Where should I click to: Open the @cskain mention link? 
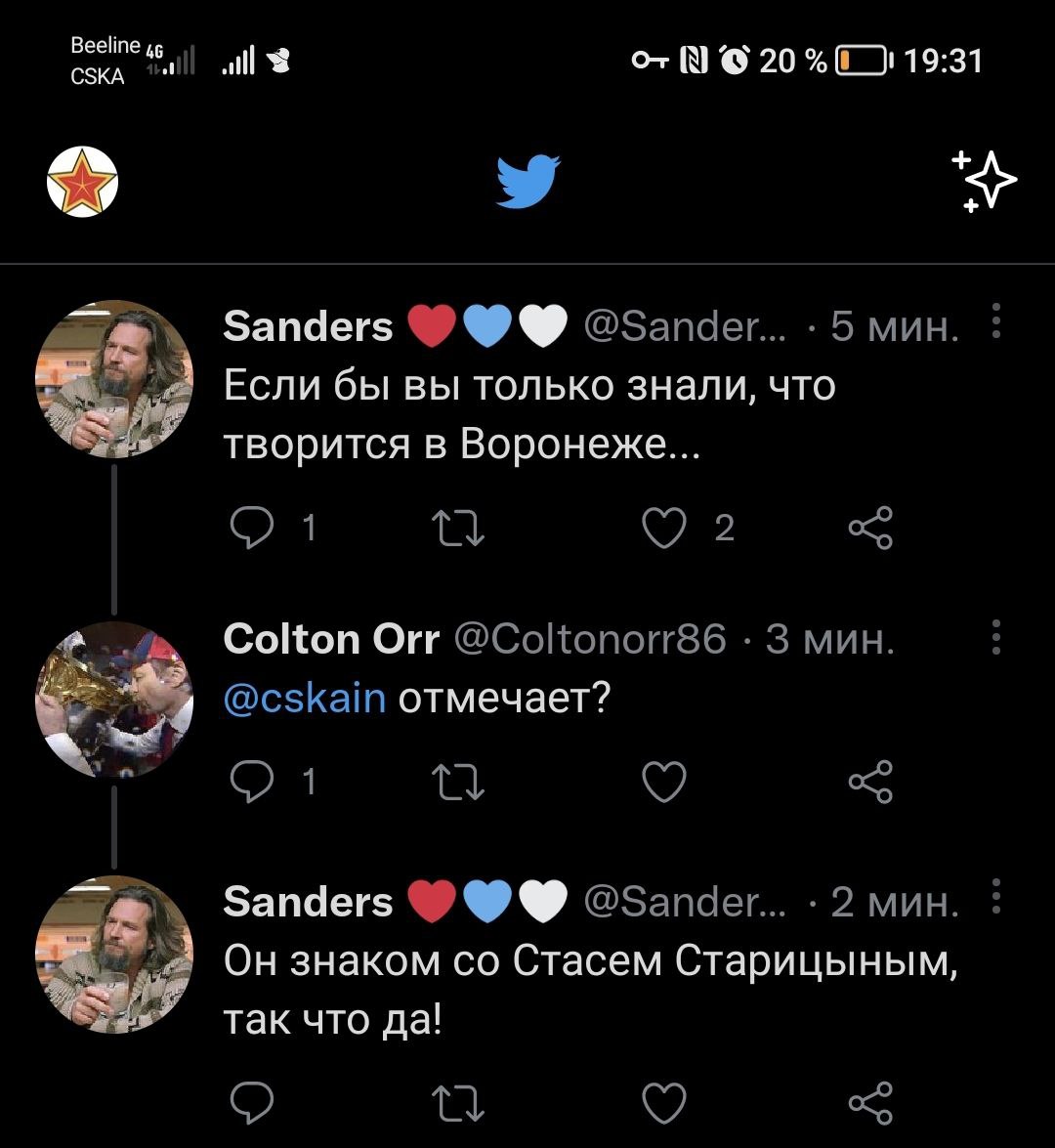point(305,700)
